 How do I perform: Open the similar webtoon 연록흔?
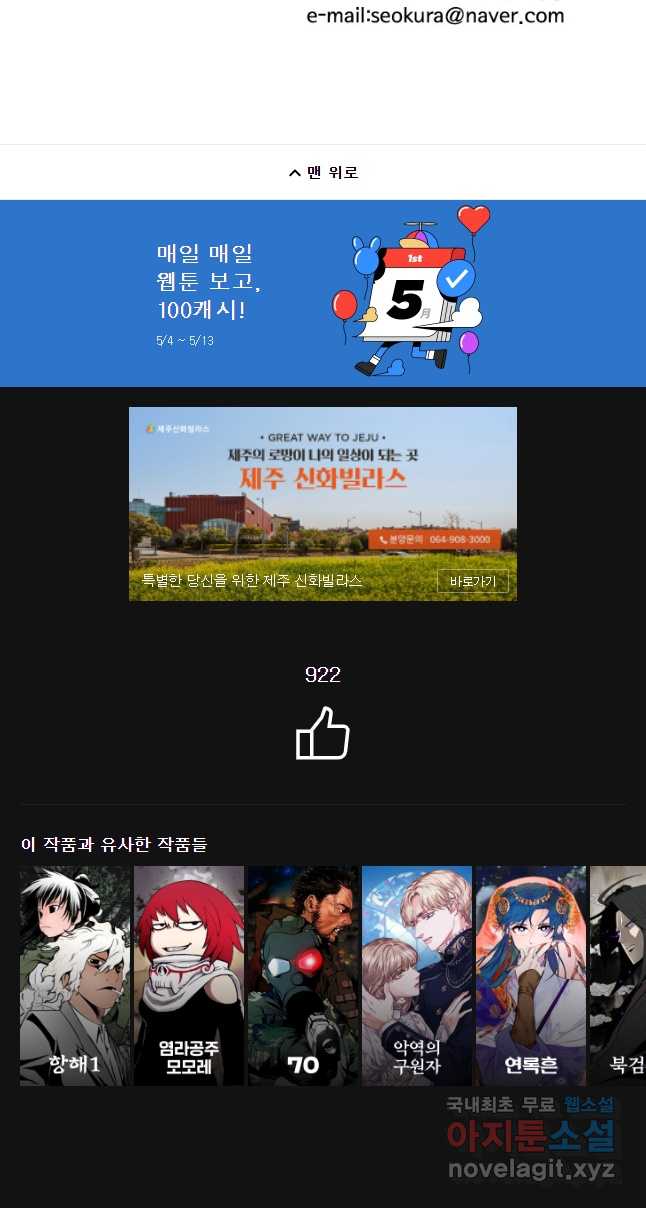click(x=531, y=975)
